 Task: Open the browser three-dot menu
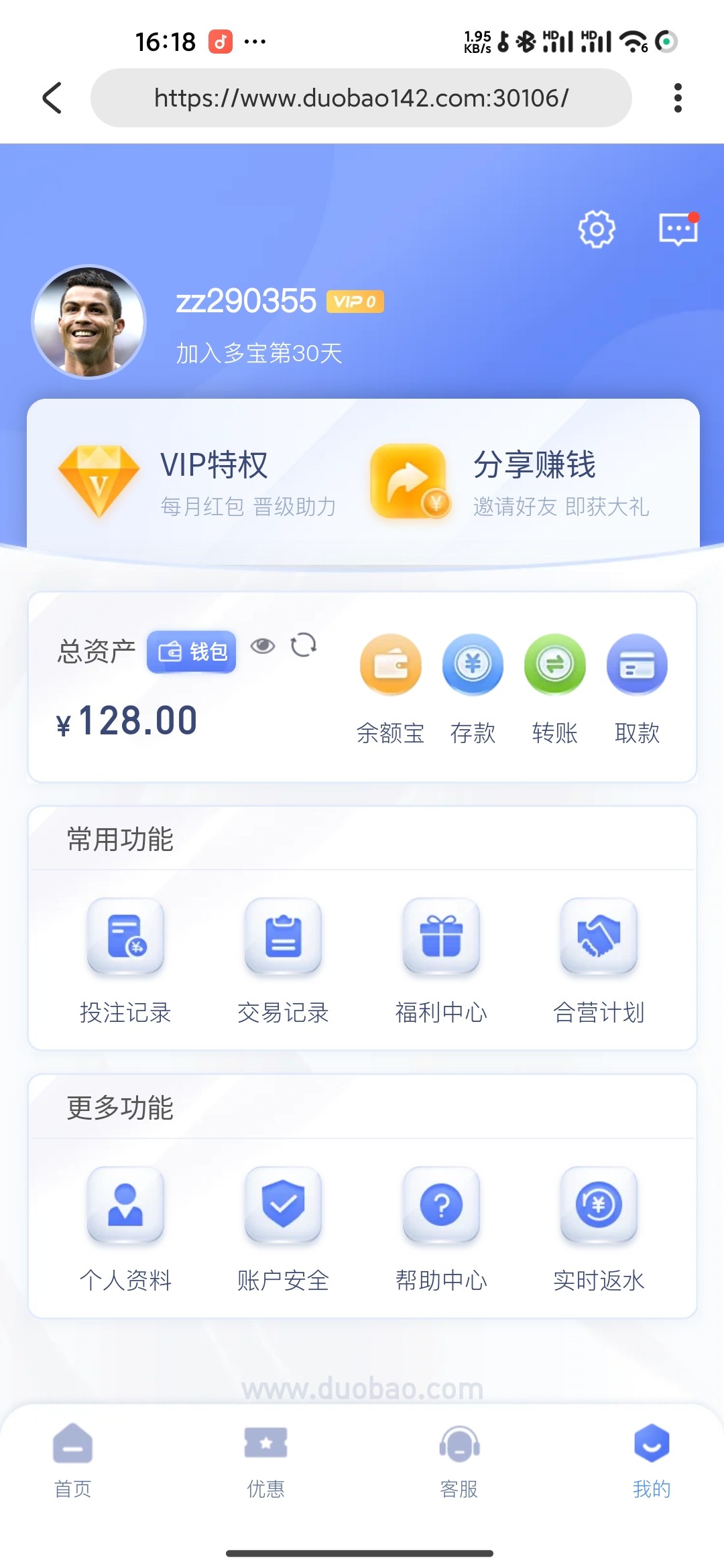point(678,97)
